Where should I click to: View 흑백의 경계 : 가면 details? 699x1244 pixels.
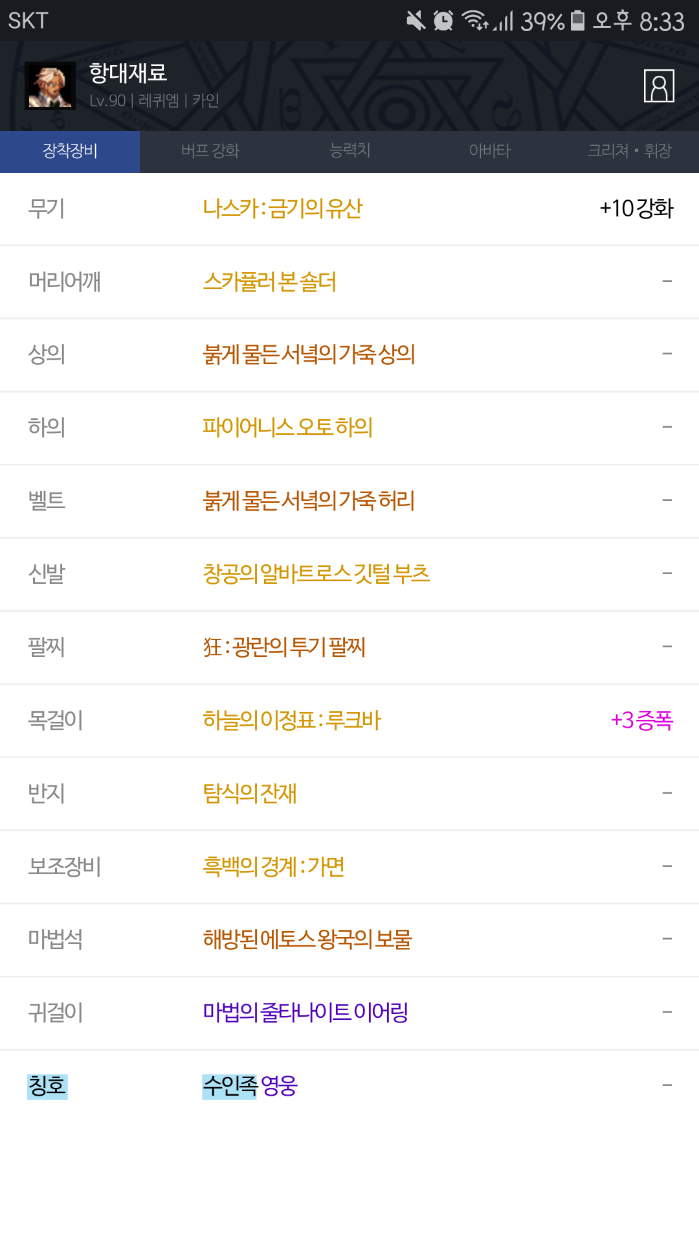273,866
